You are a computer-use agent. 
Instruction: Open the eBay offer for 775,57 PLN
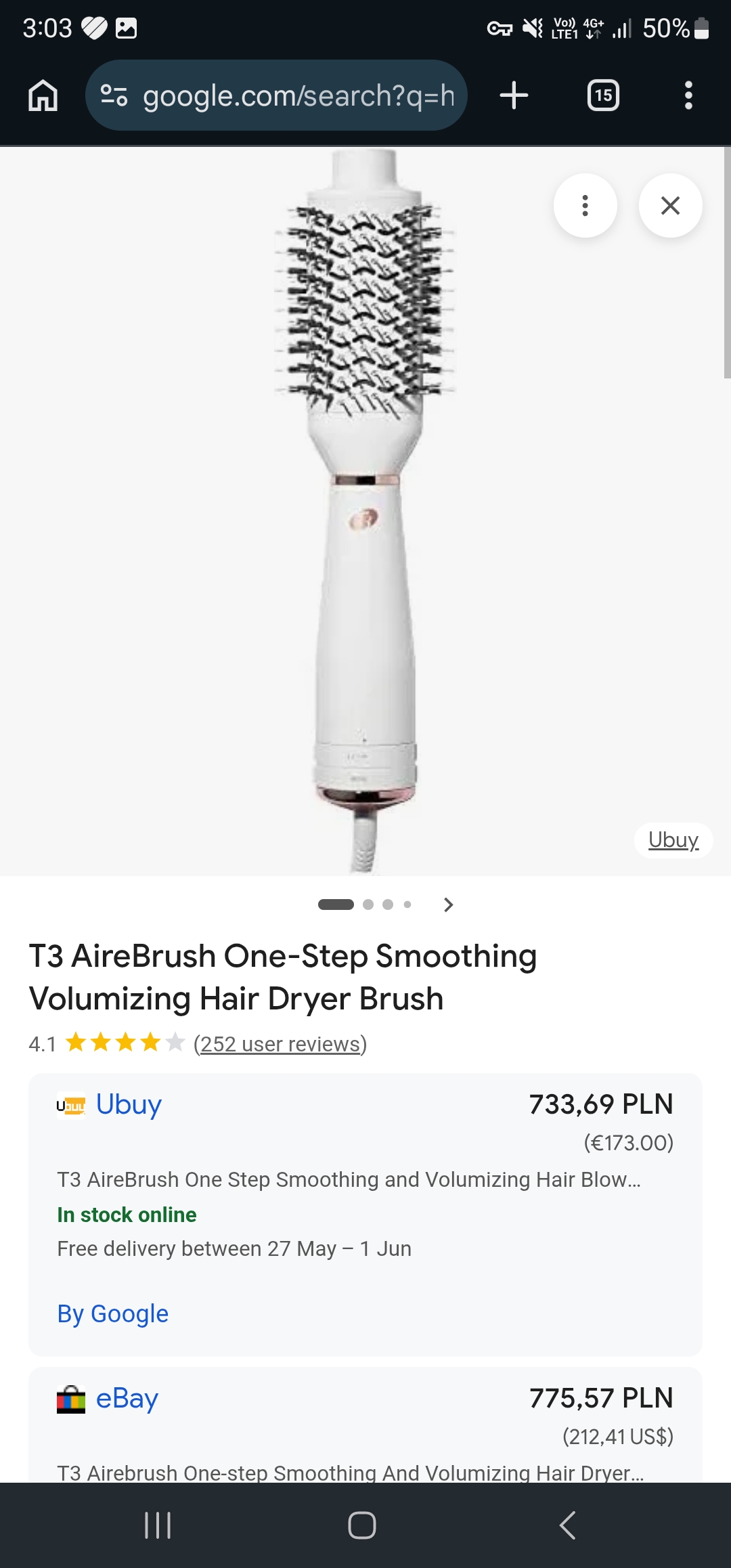pos(365,1424)
